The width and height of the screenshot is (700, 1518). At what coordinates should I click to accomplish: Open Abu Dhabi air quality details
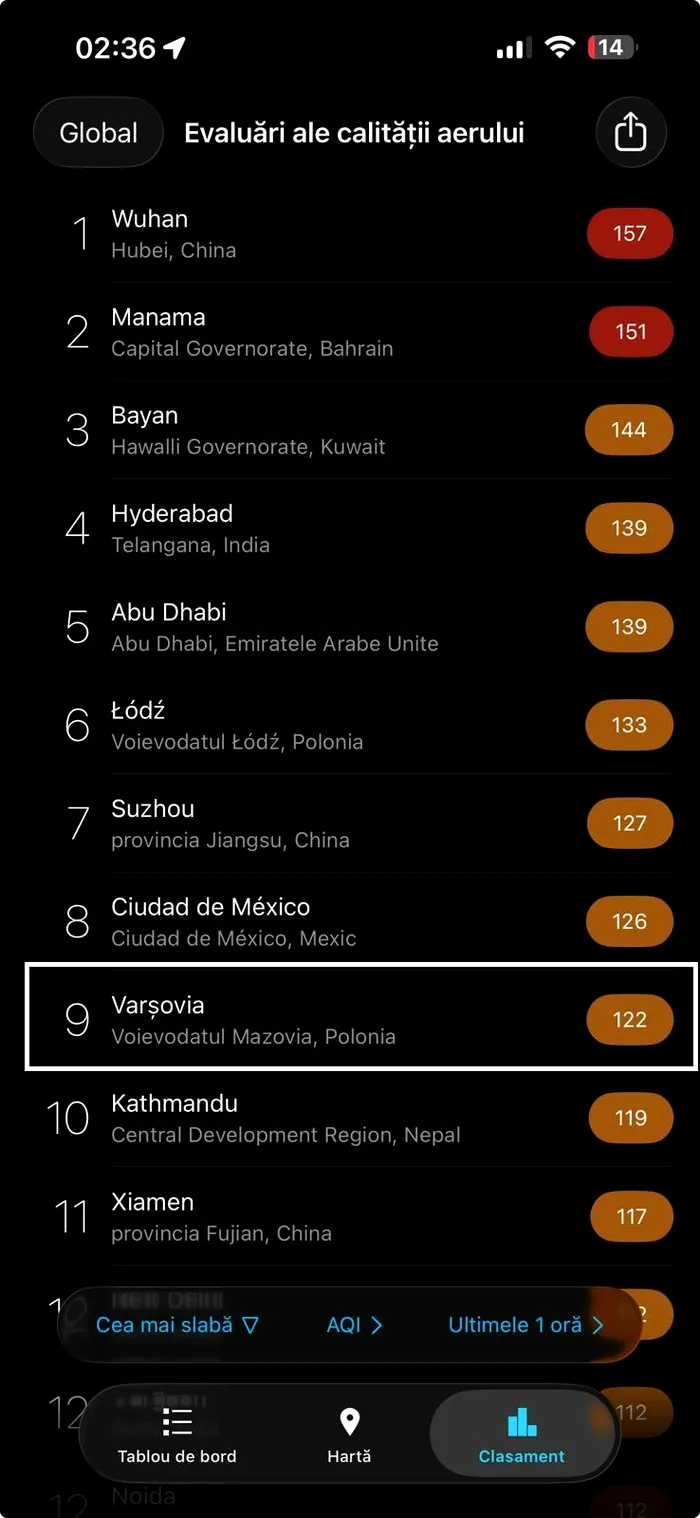[350, 626]
